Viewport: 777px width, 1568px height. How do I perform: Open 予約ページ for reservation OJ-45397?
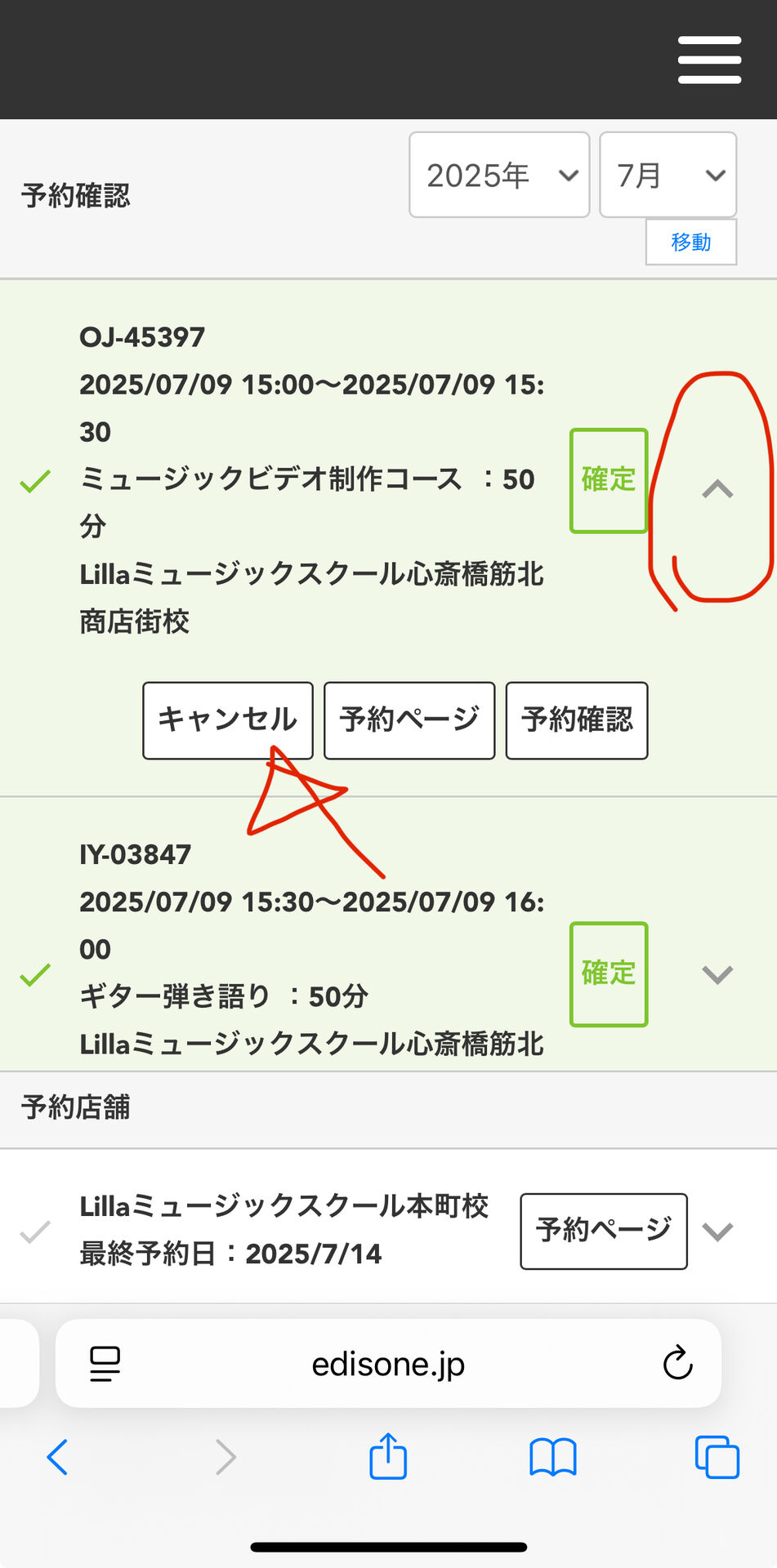(409, 720)
